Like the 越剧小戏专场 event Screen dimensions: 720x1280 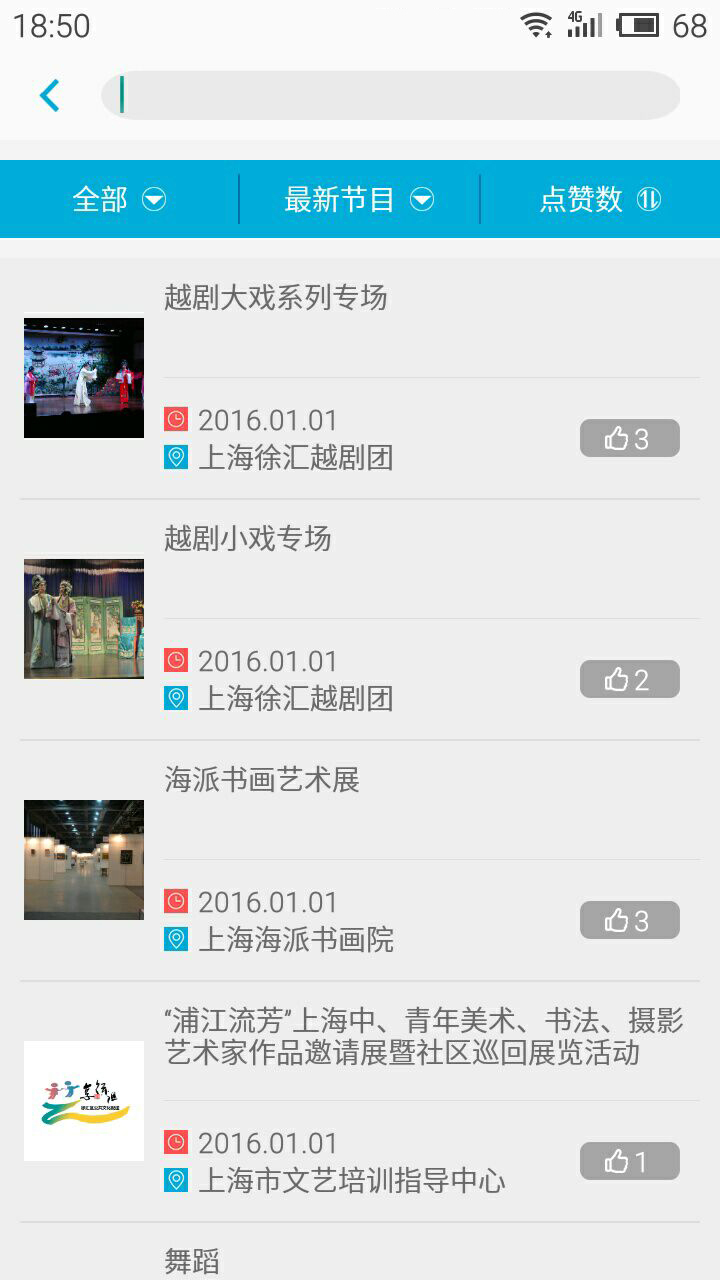coord(630,679)
